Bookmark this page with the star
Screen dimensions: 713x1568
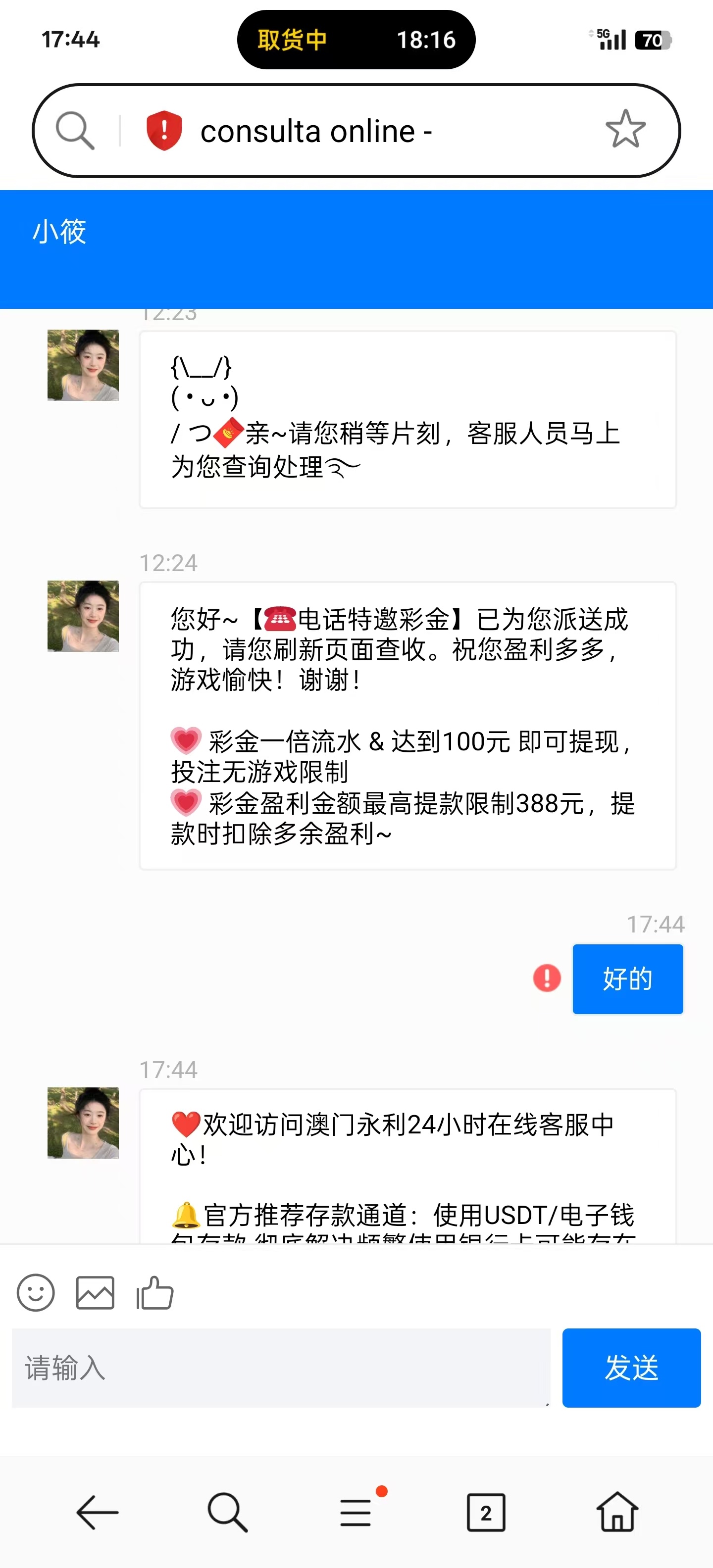pos(625,129)
